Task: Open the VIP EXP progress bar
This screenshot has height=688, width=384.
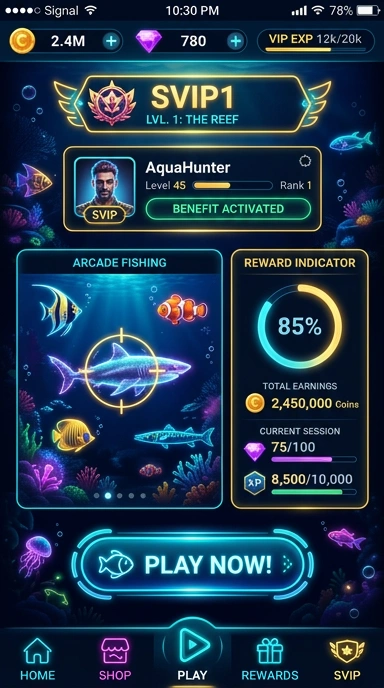Action: (x=316, y=42)
